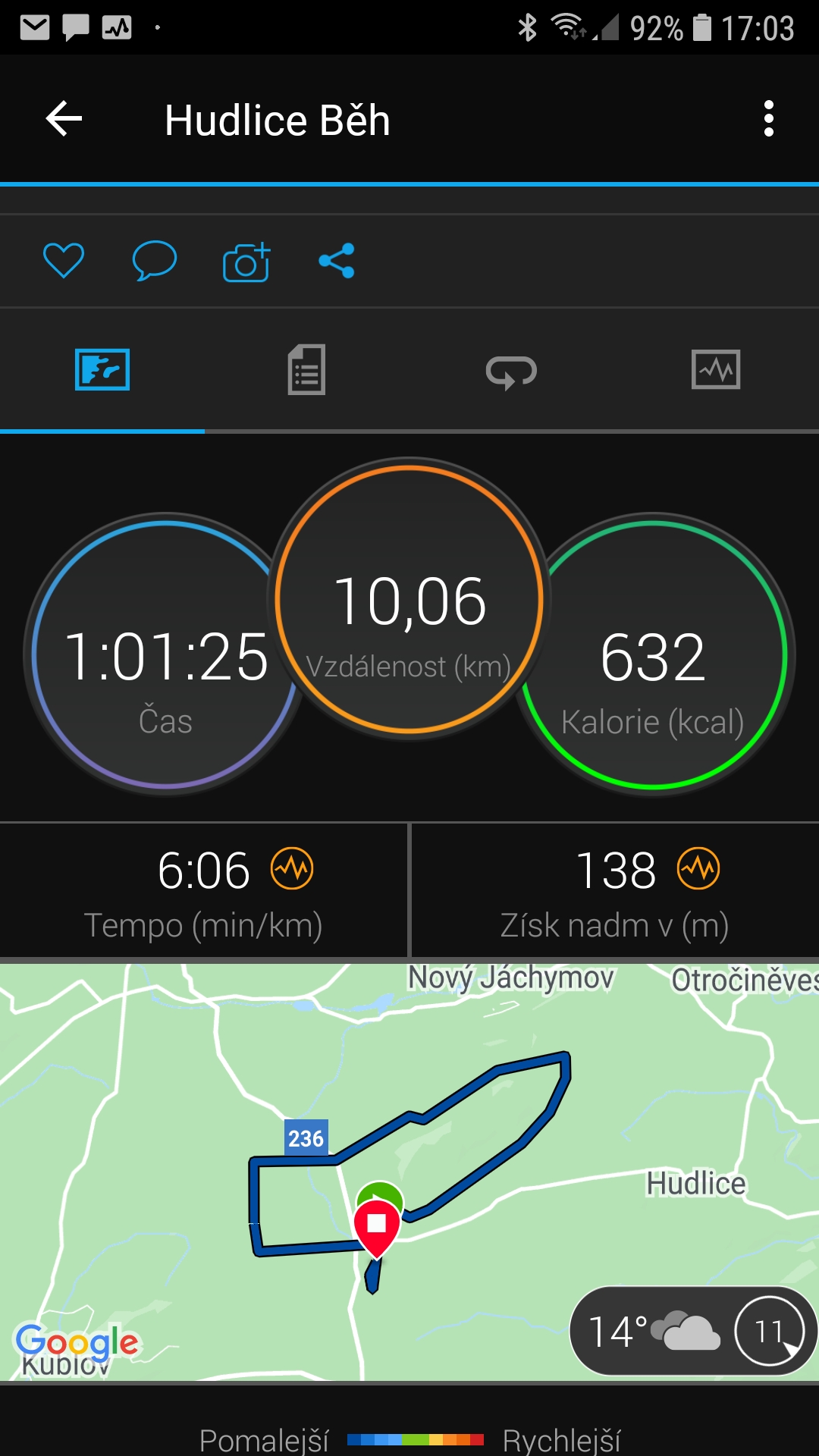Select the map overview tab

click(x=102, y=370)
